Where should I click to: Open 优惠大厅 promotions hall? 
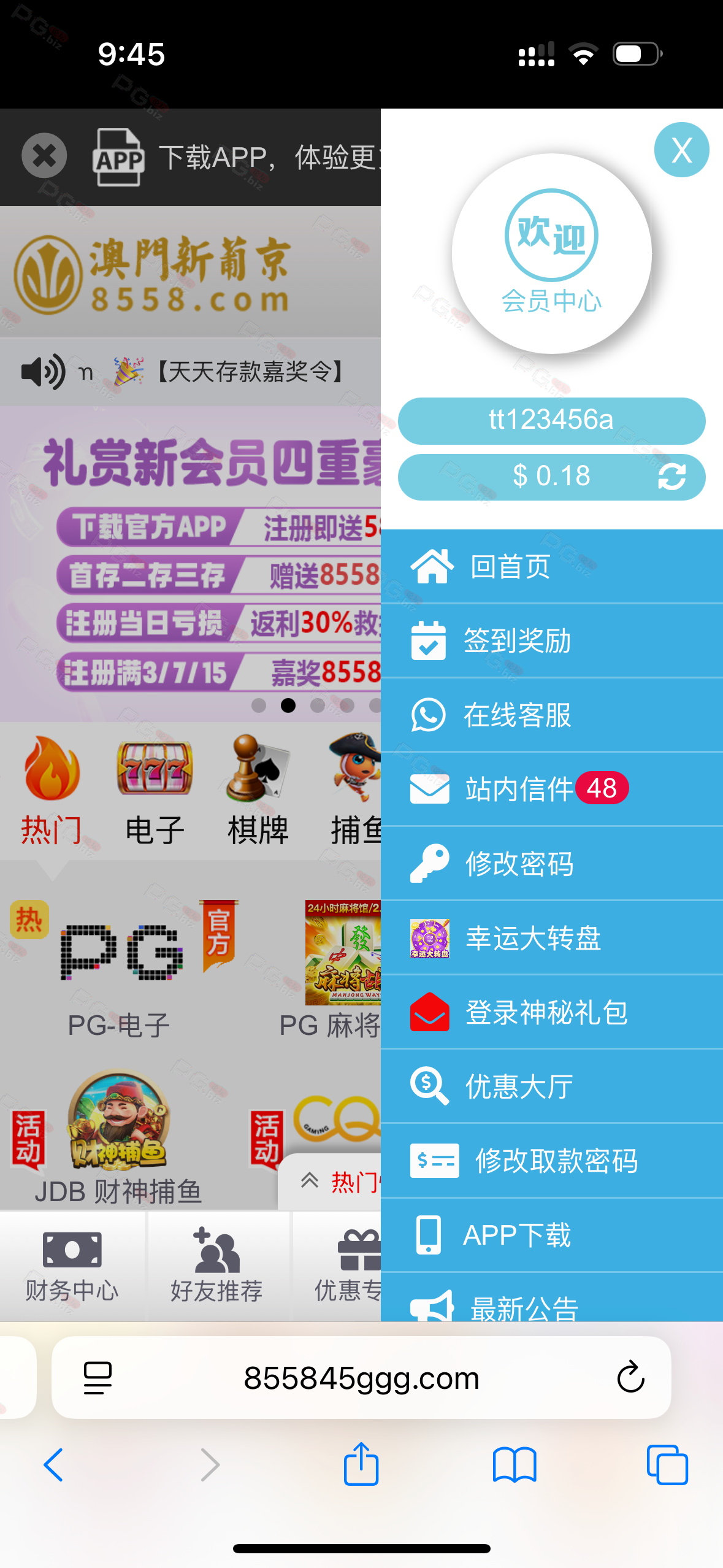(551, 1086)
